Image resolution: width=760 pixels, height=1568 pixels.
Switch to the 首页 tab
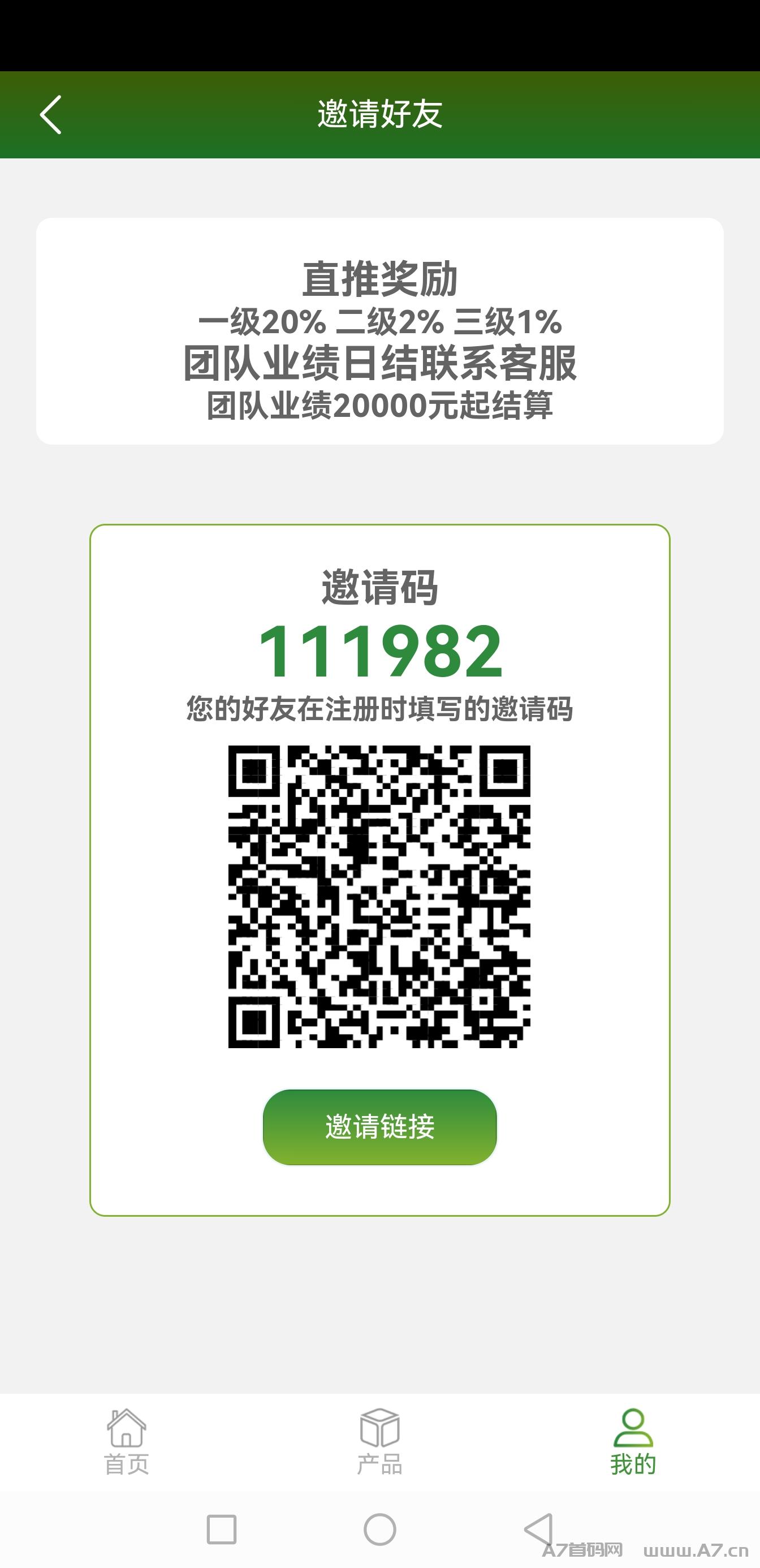[x=127, y=1441]
